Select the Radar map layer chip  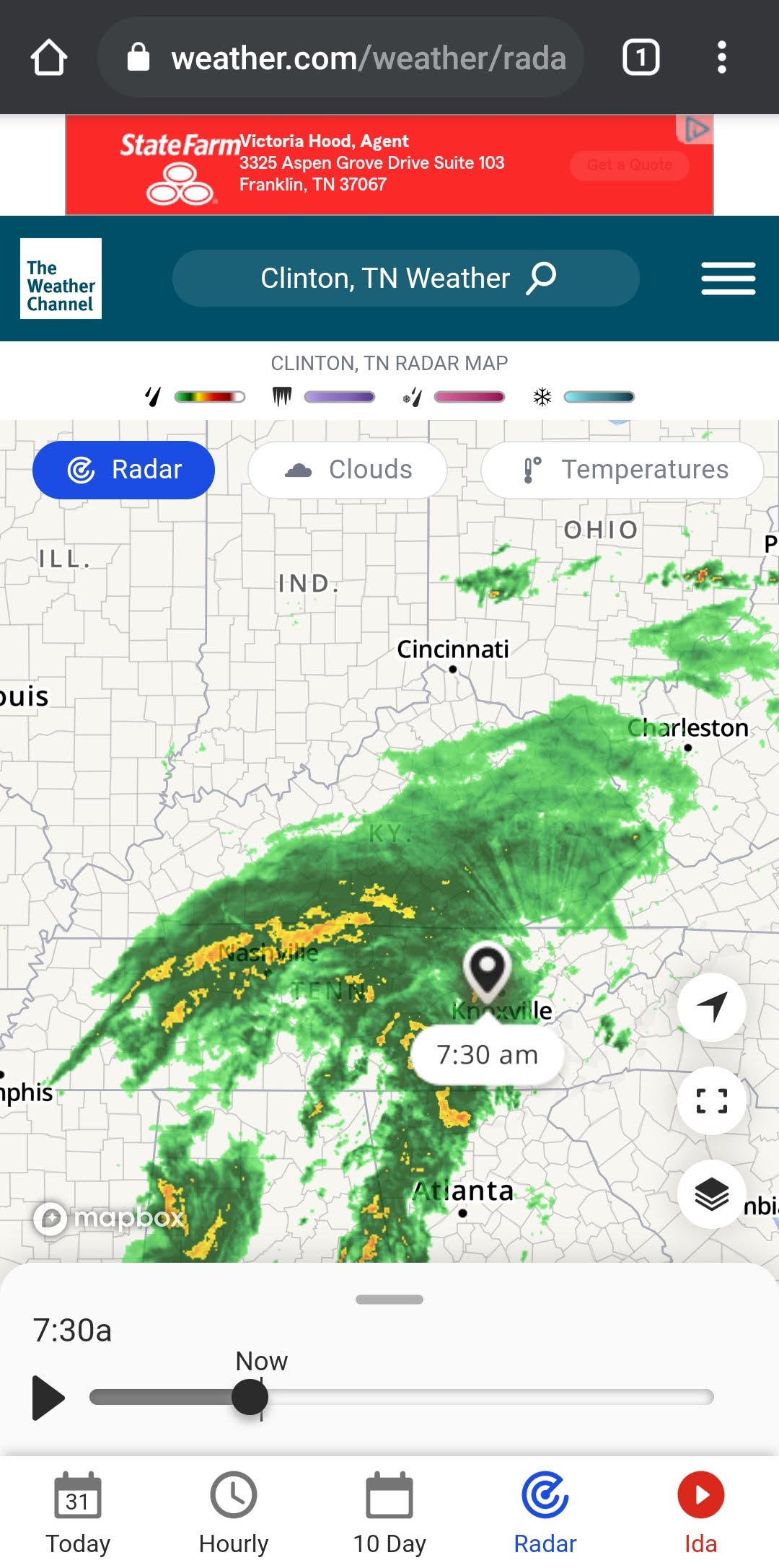click(123, 470)
